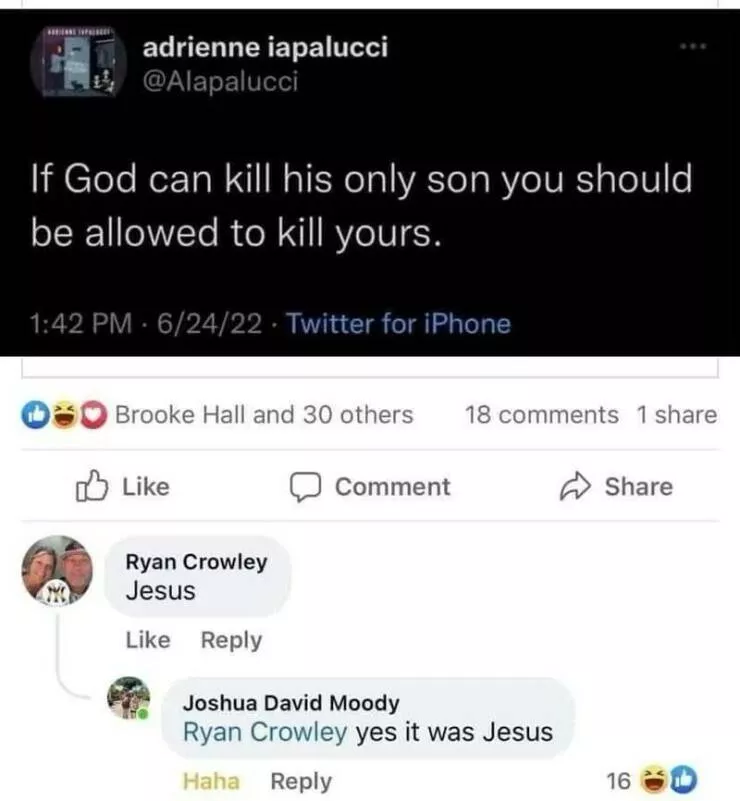The image size is (740, 801).
Task: Like the post
Action: point(124,487)
